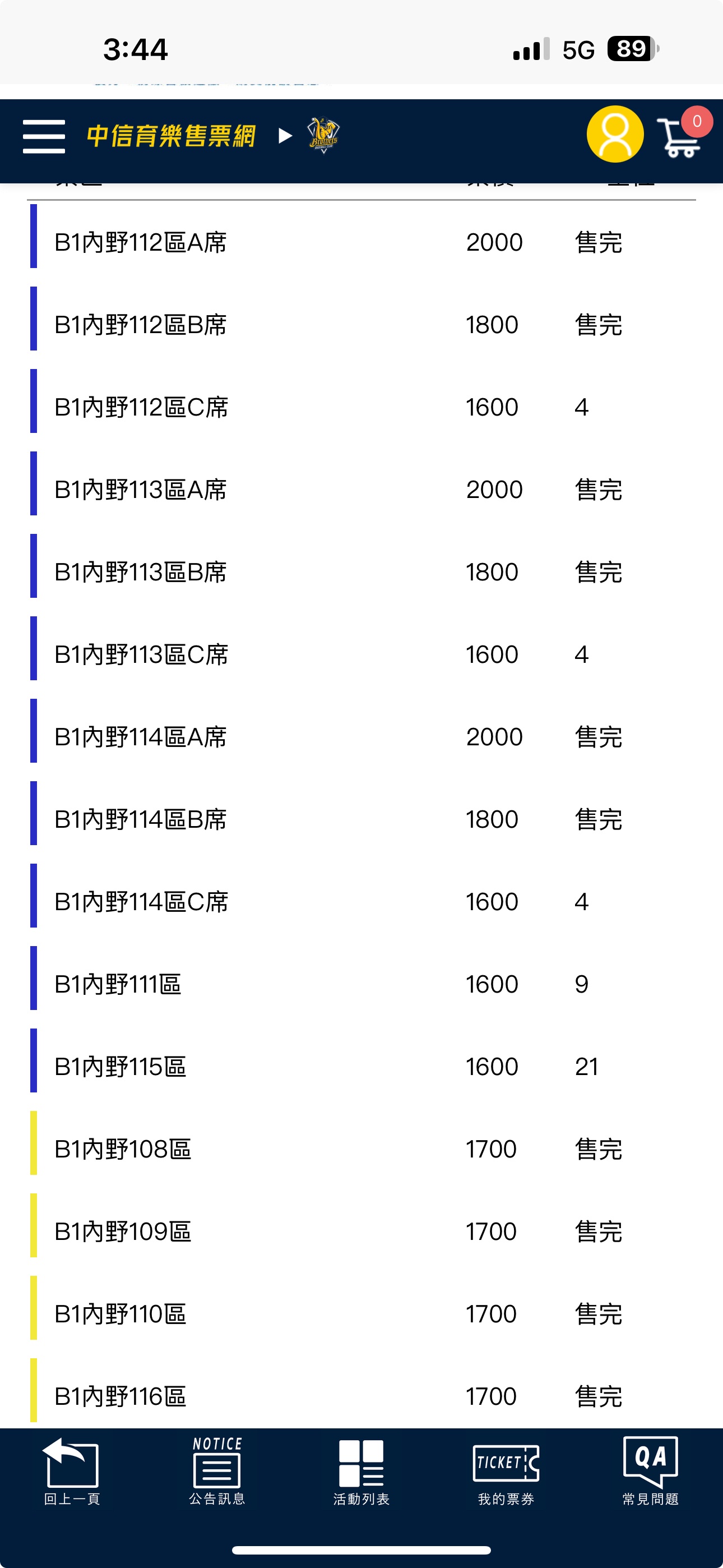View 我的票券 my tickets

click(506, 1471)
